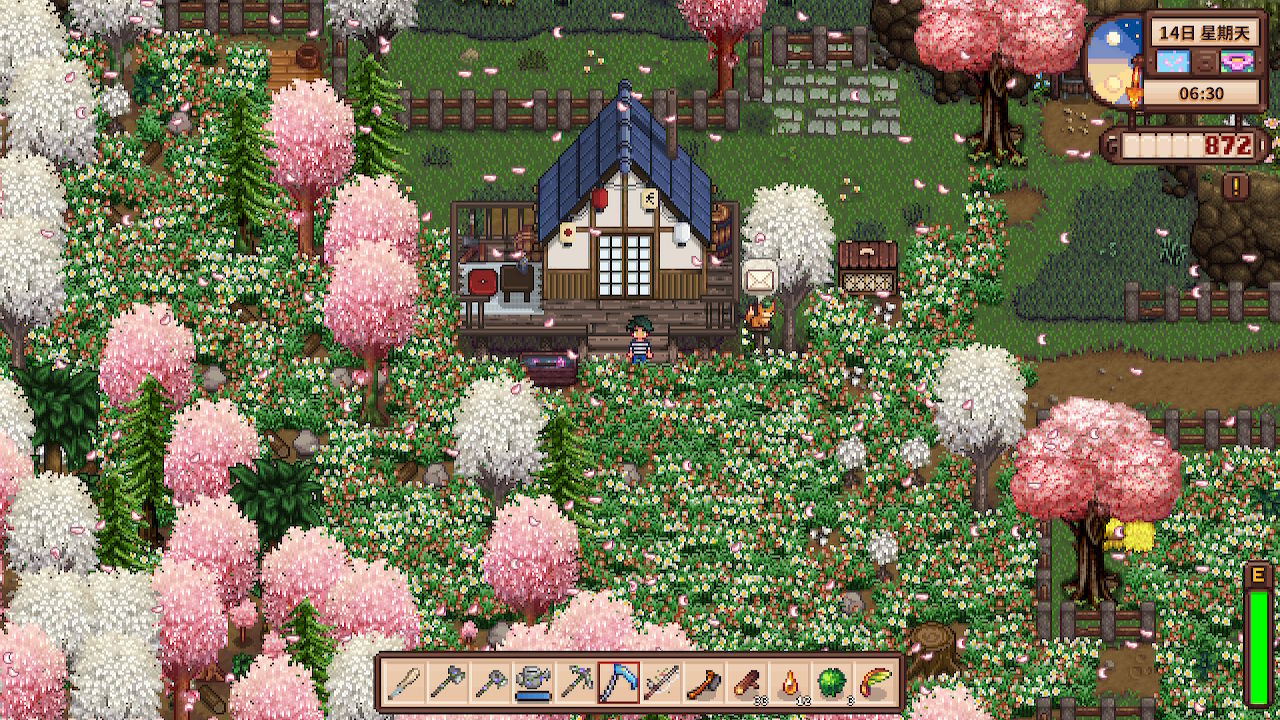Select the pickaxe in the toolbar
Viewport: 1280px width, 720px height.
(x=576, y=683)
